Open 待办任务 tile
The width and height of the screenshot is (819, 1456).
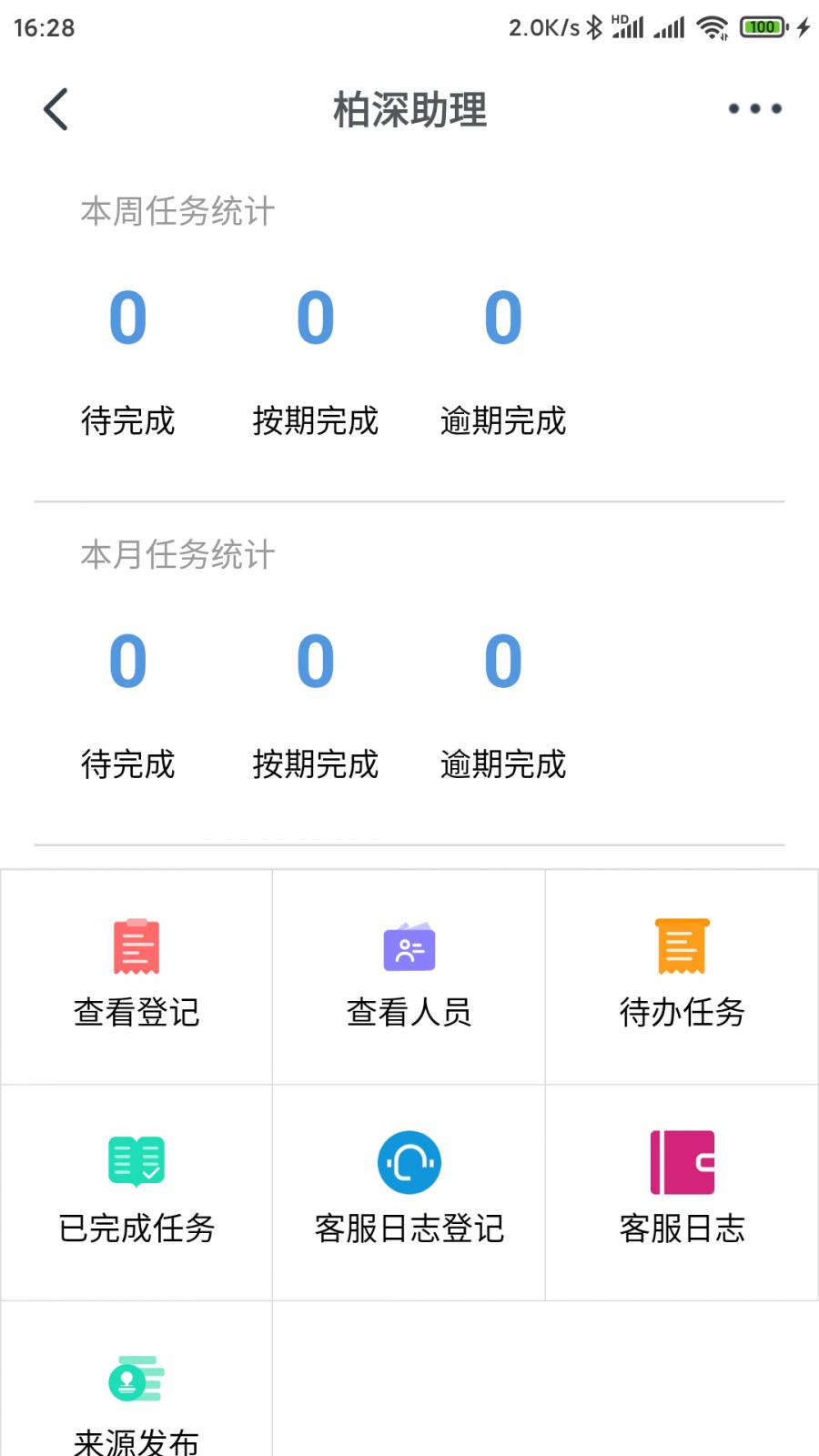682,976
